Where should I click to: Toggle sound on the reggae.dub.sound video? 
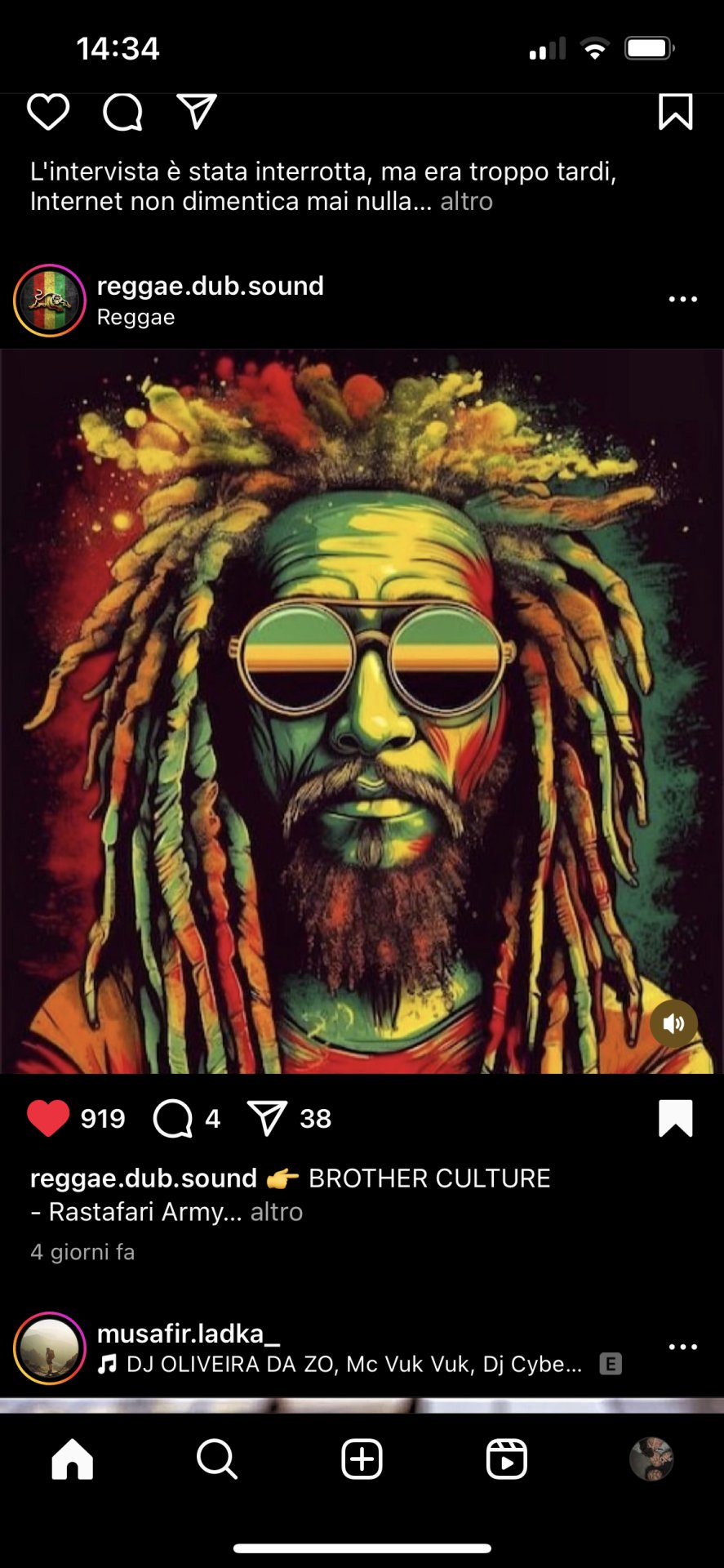click(673, 1023)
